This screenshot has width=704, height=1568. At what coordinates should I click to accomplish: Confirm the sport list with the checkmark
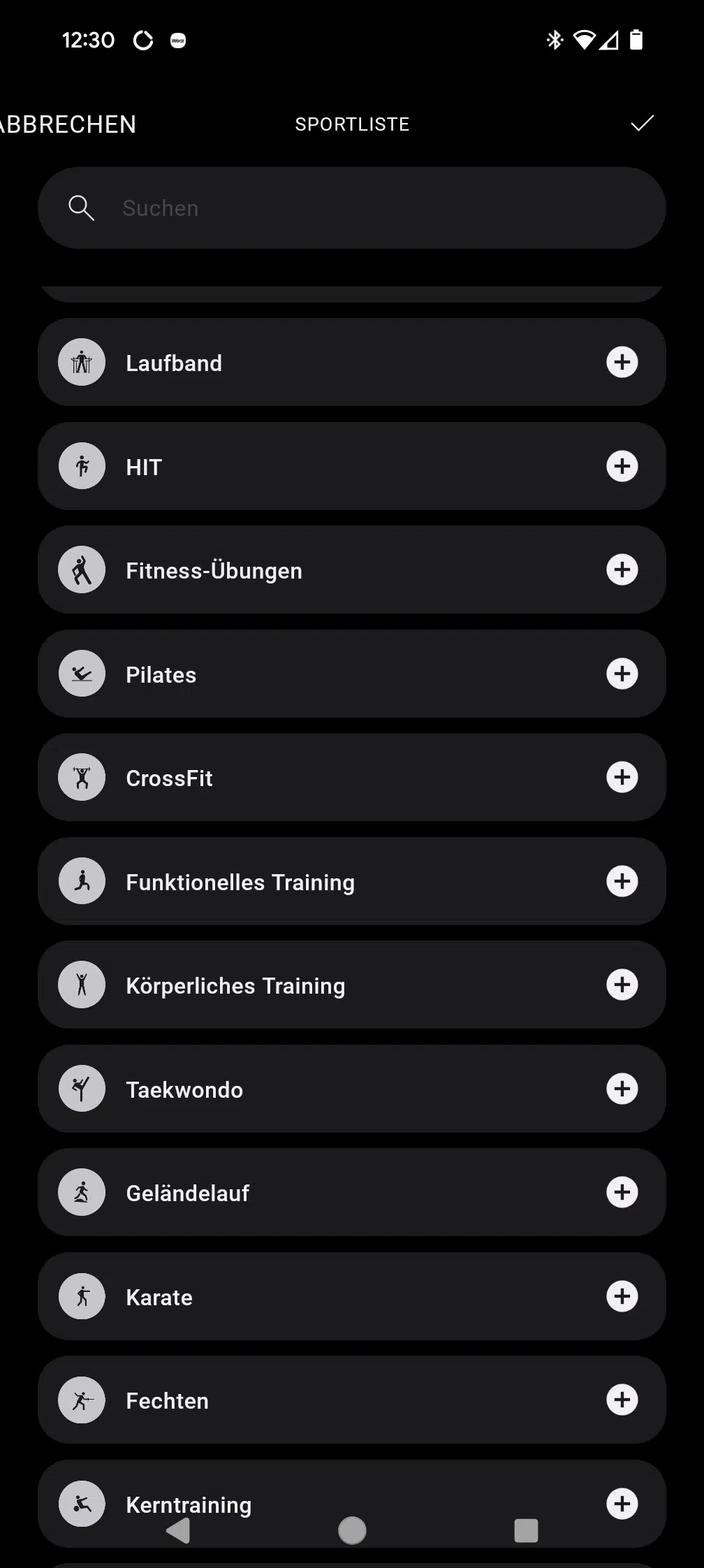click(642, 124)
